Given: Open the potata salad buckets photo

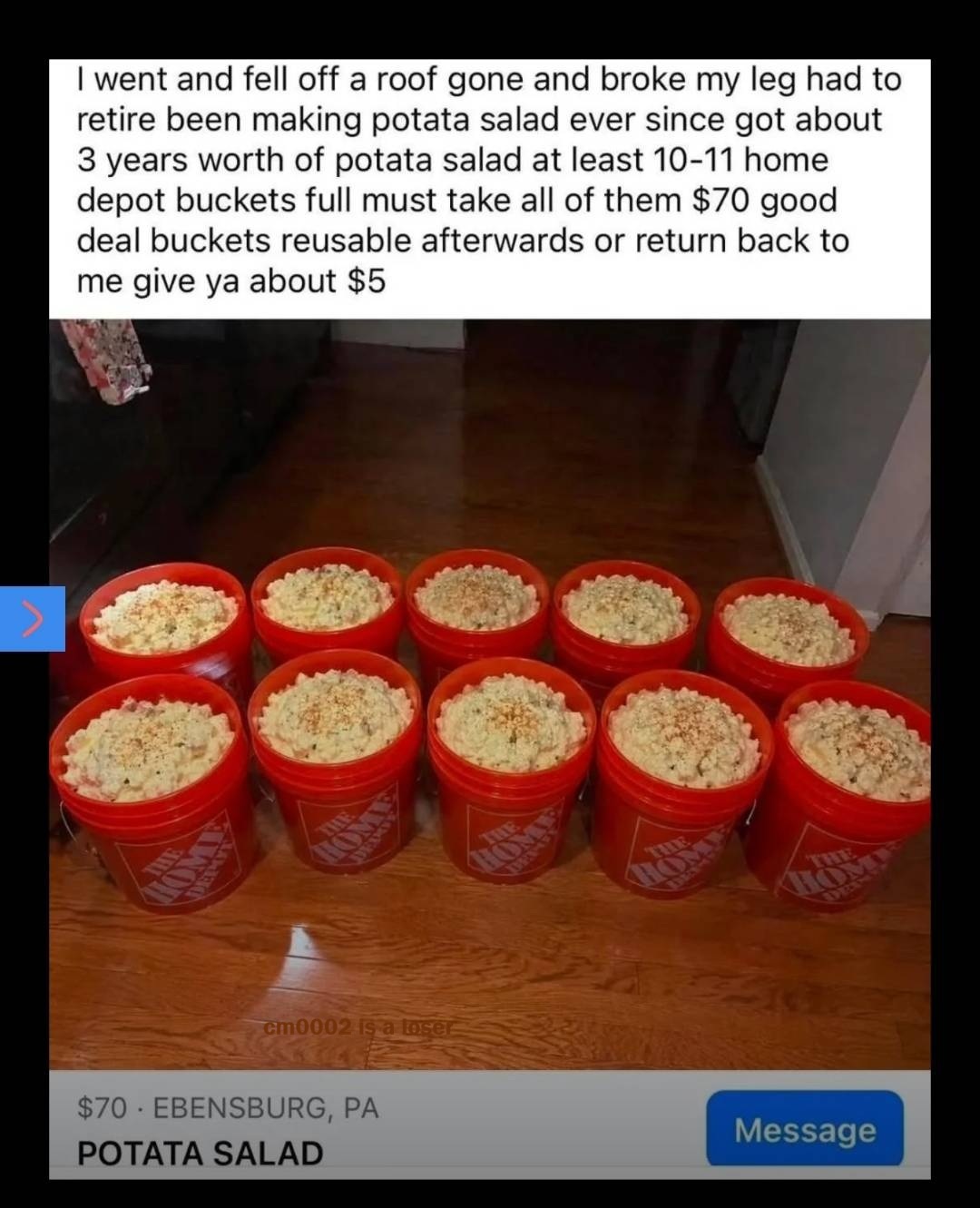Looking at the screenshot, I should 490,694.
